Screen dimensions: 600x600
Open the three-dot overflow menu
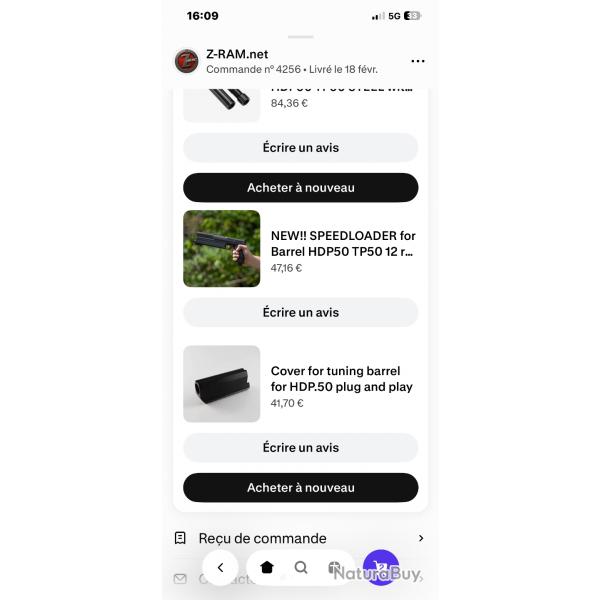point(418,61)
